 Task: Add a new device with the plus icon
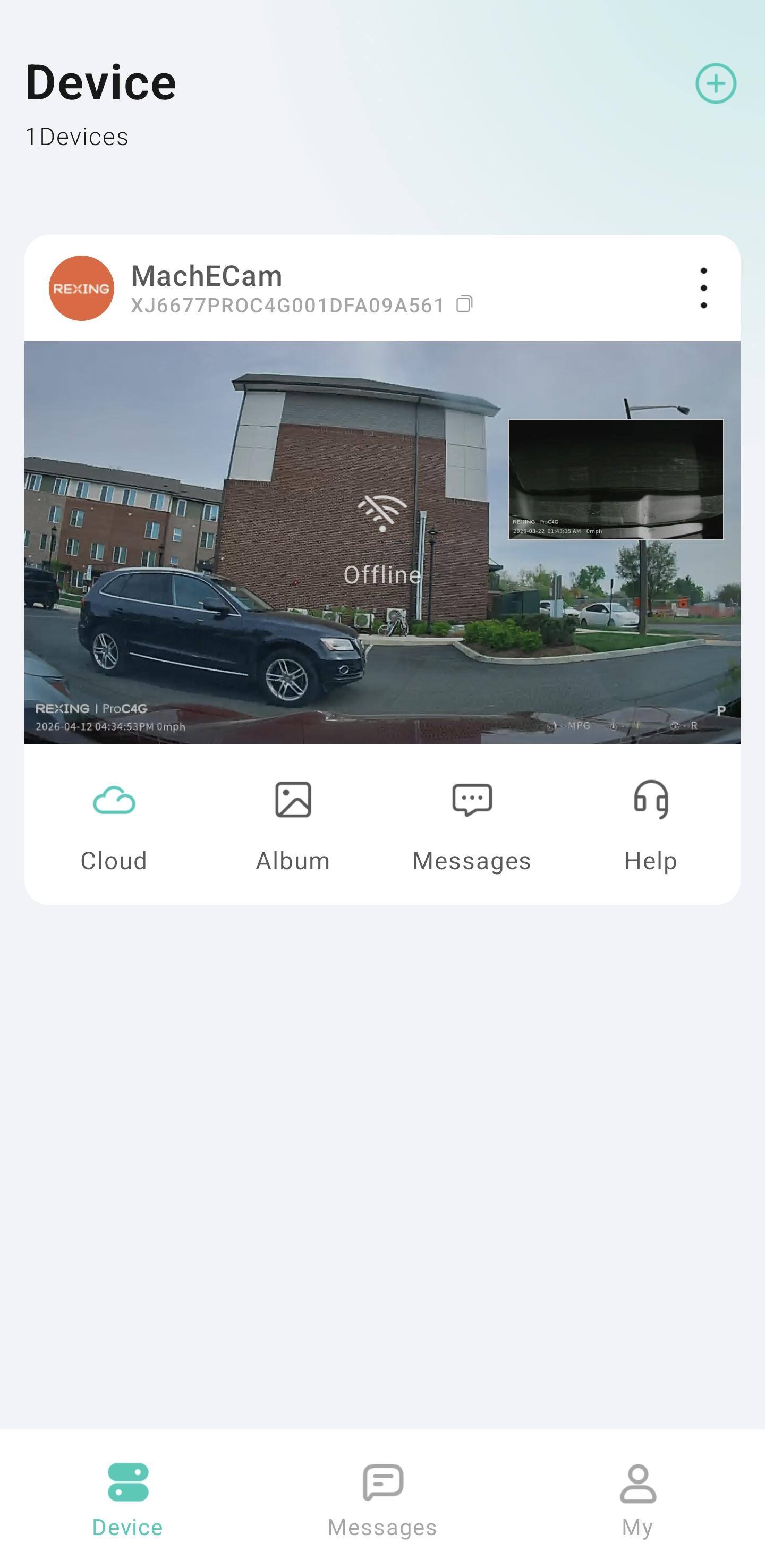point(716,83)
